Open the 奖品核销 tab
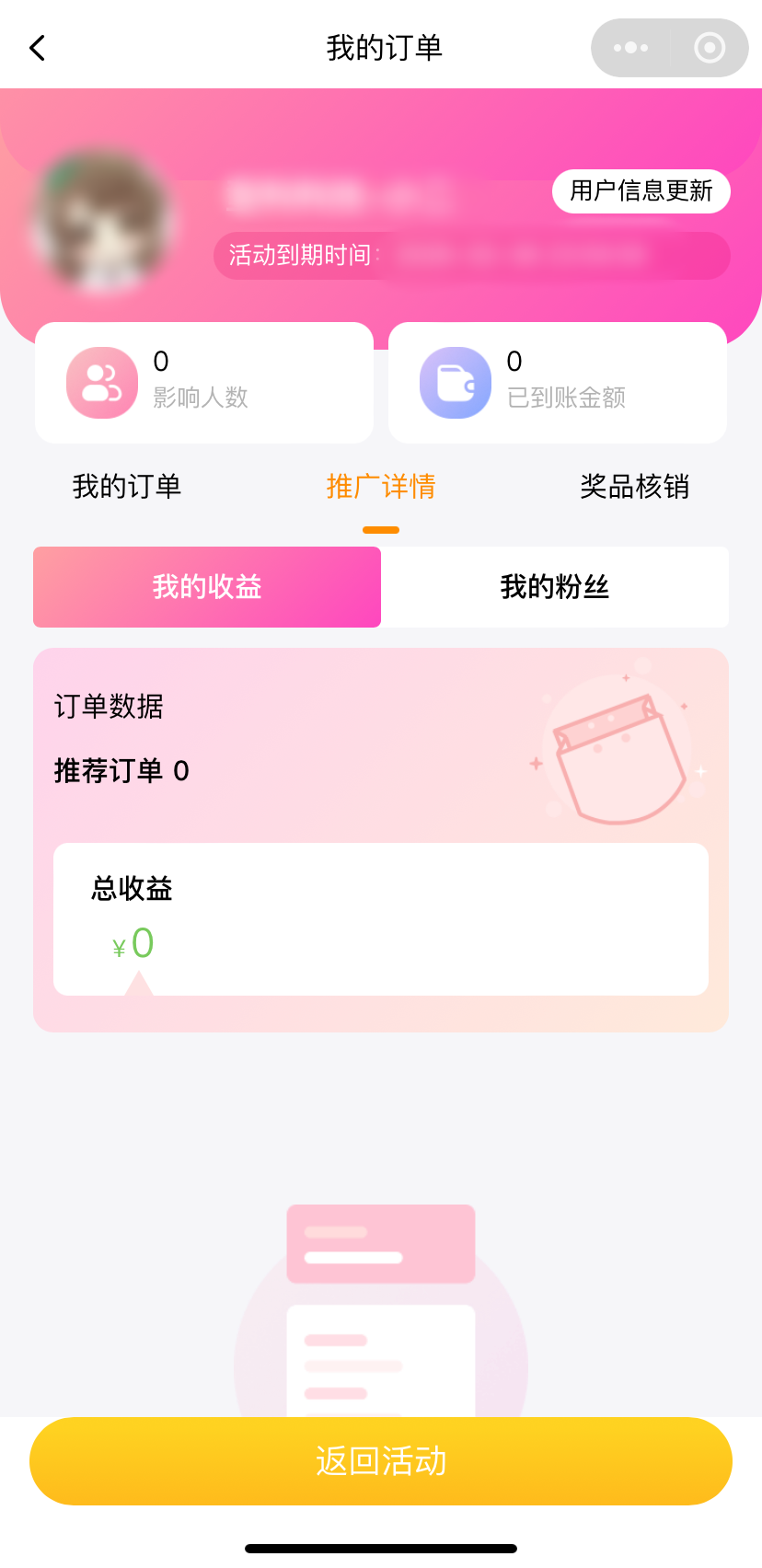762x1568 pixels. [634, 486]
